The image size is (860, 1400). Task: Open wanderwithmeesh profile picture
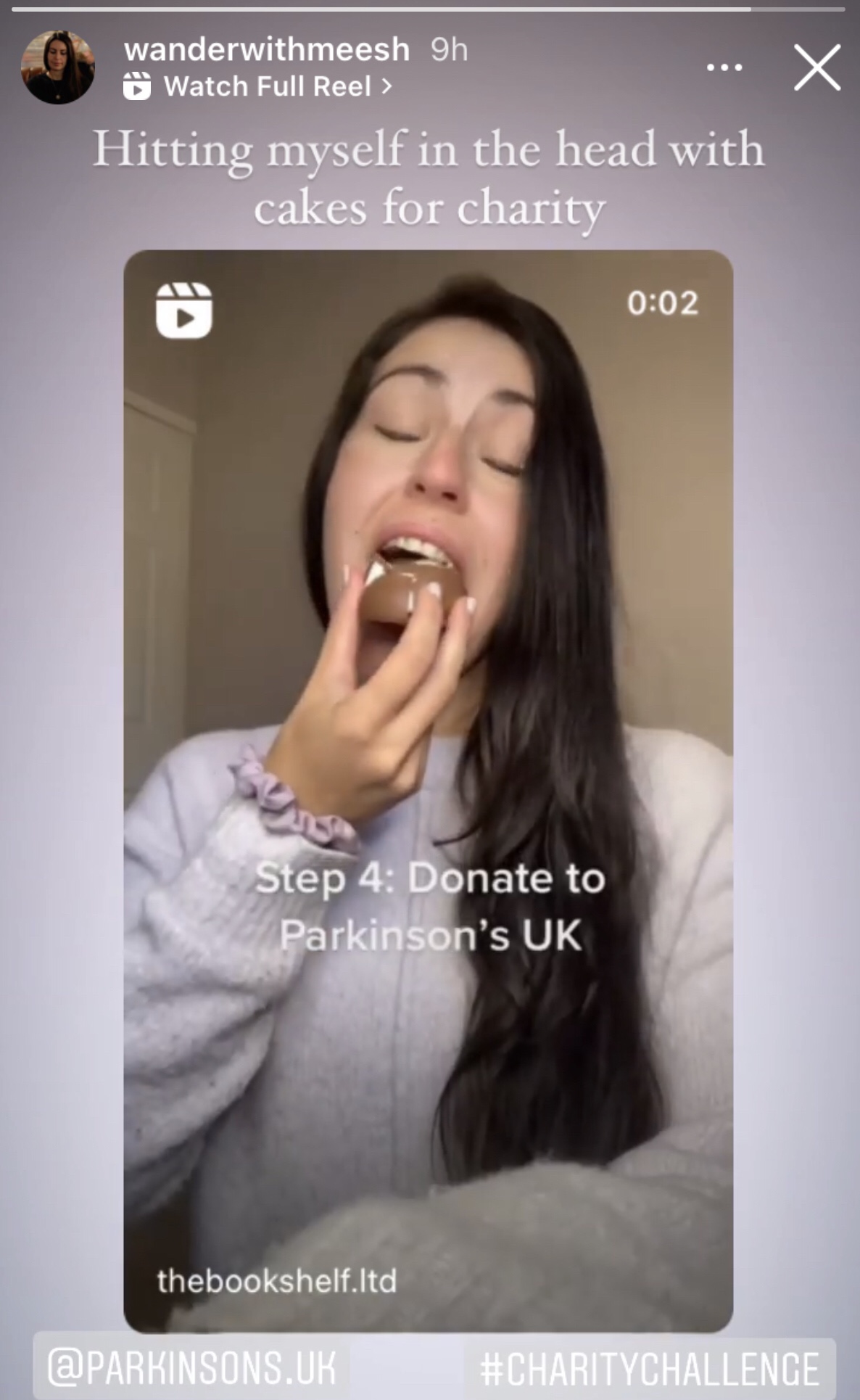[58, 67]
